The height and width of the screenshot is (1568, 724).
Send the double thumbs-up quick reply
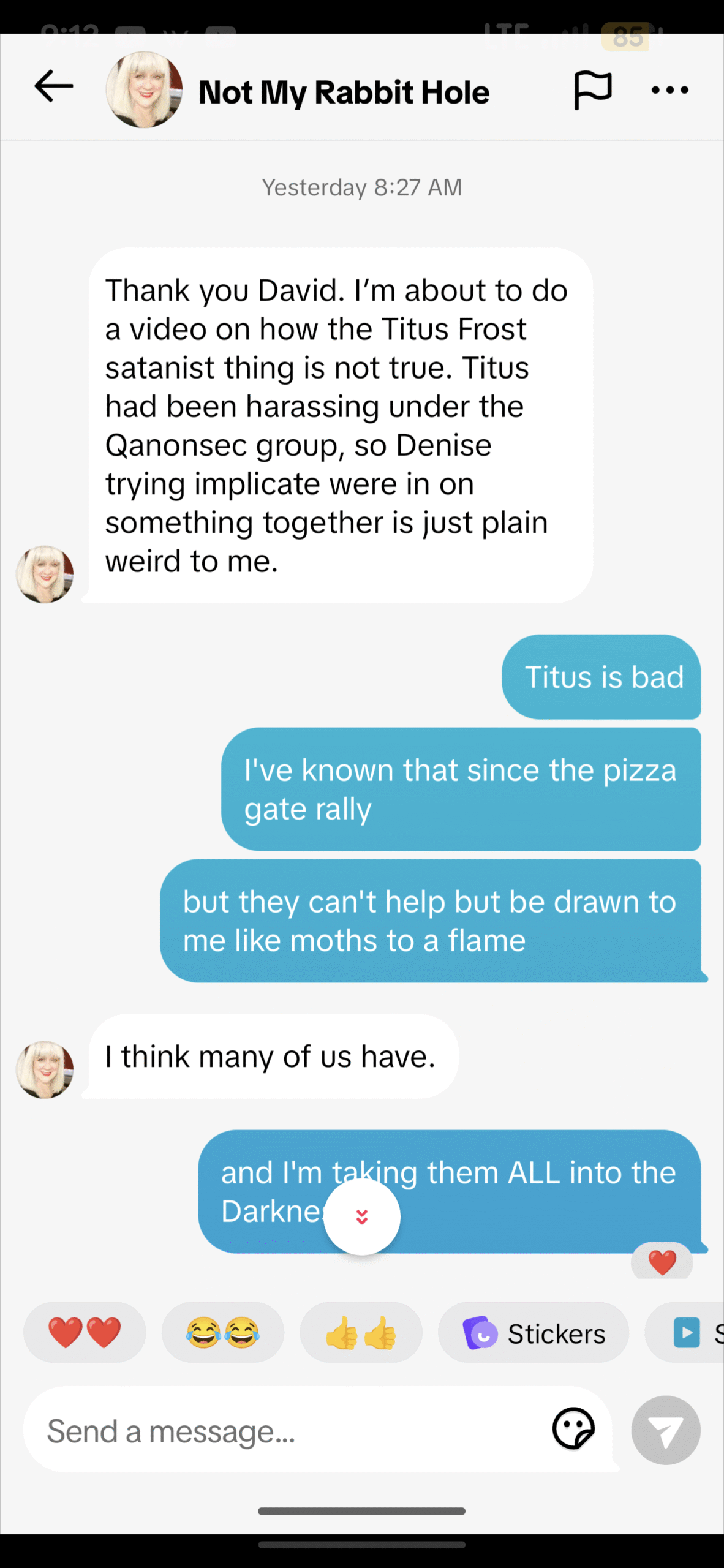click(361, 1332)
